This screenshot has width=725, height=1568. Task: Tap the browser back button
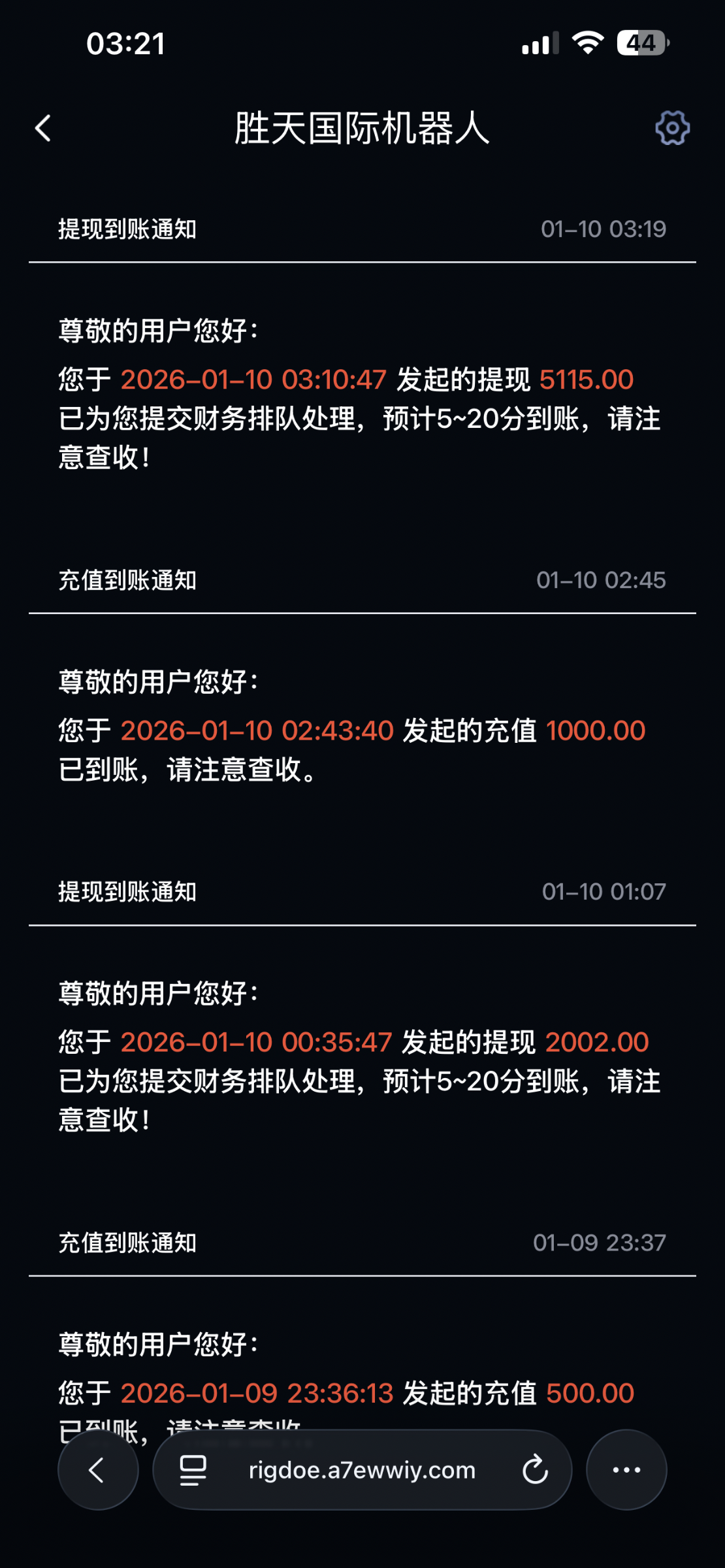click(97, 1470)
